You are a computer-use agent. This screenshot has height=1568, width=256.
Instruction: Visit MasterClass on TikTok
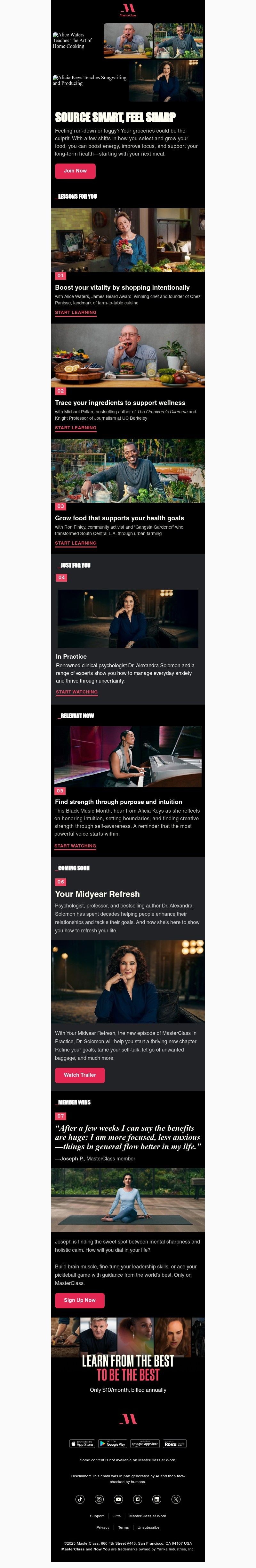pos(80,1499)
